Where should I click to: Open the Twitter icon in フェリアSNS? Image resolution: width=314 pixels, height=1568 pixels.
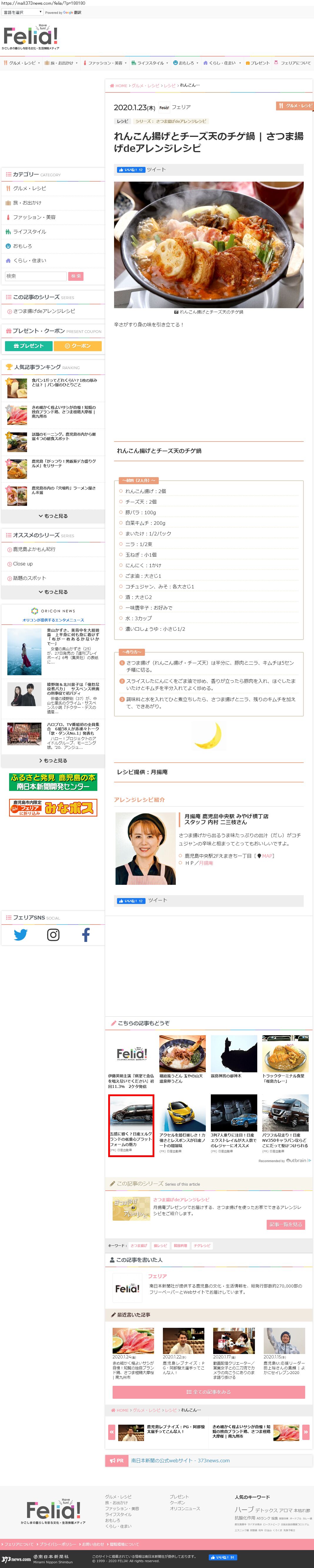[21, 934]
